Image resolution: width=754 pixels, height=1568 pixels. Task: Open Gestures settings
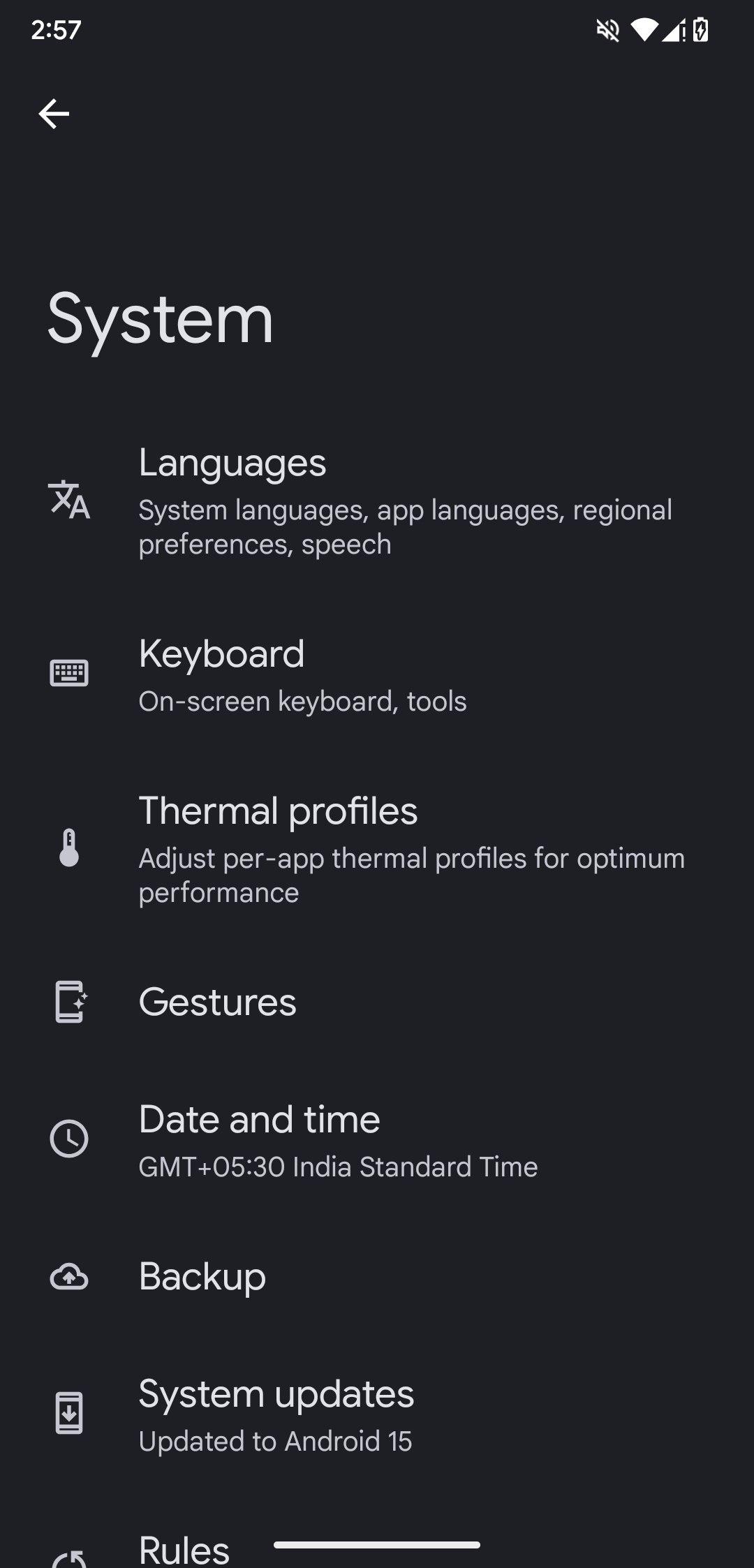(x=377, y=1003)
